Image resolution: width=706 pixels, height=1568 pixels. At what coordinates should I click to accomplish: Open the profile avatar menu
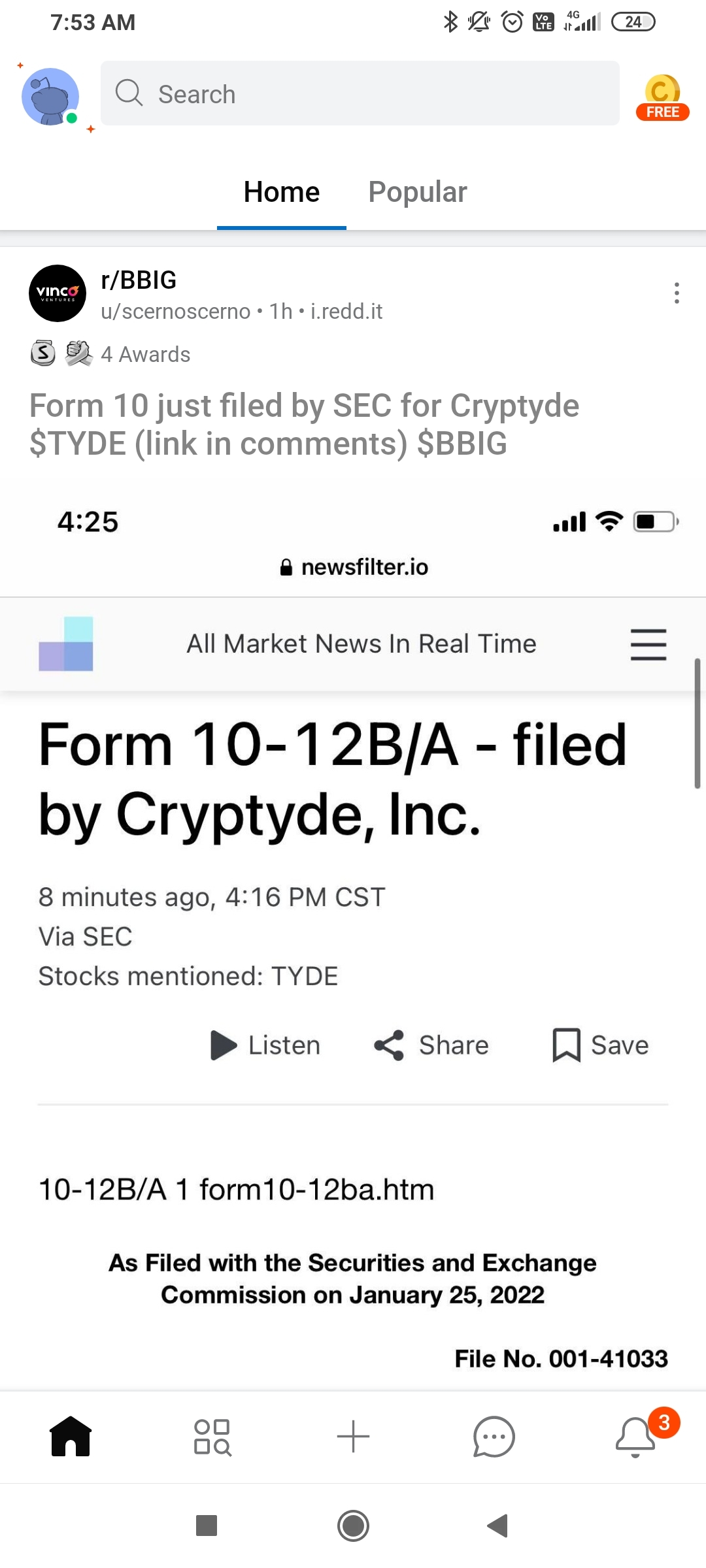(51, 97)
